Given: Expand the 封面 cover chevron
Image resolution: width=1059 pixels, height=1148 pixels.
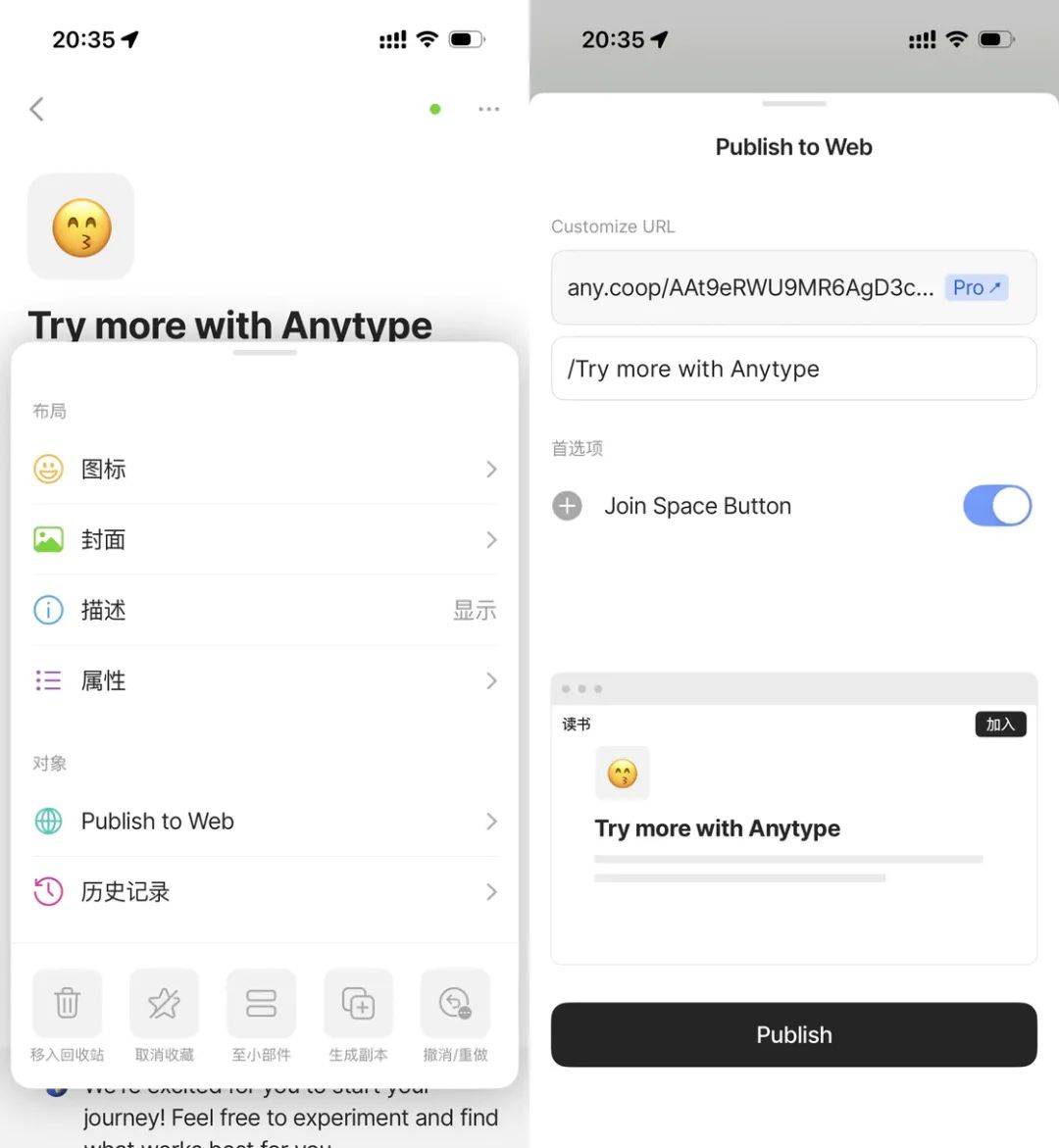Looking at the screenshot, I should (491, 539).
